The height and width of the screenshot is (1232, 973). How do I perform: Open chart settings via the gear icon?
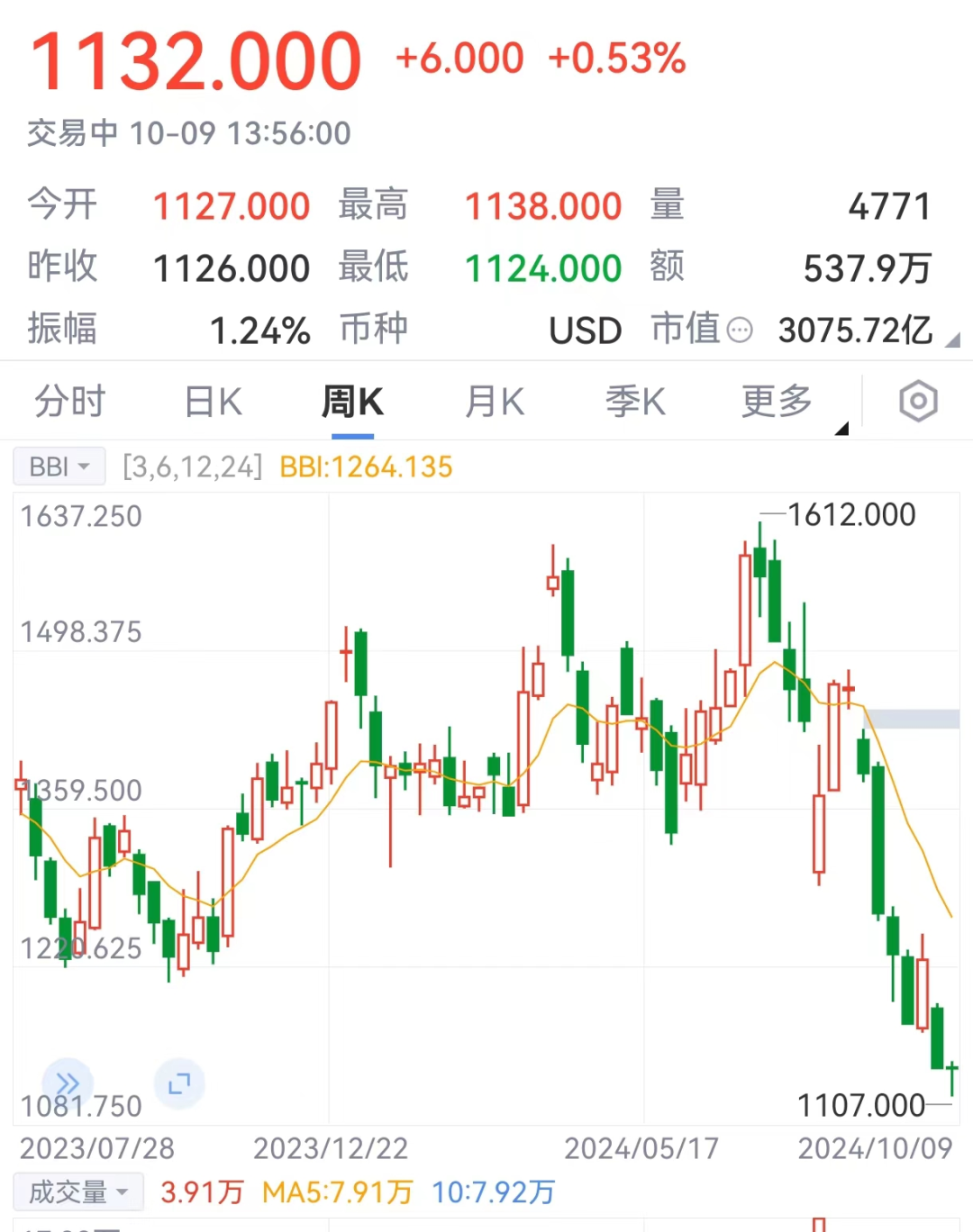918,401
